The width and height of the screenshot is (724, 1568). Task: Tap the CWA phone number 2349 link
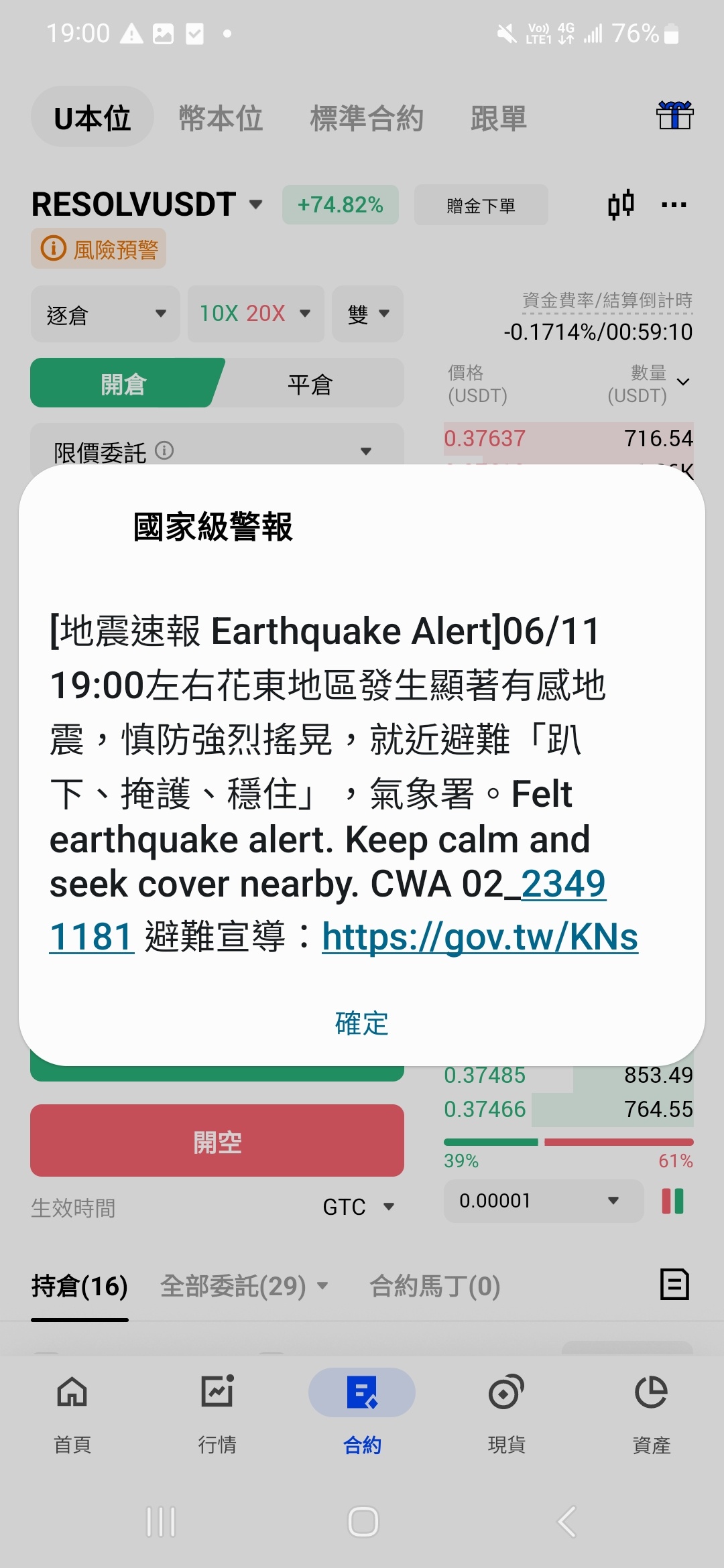(563, 884)
